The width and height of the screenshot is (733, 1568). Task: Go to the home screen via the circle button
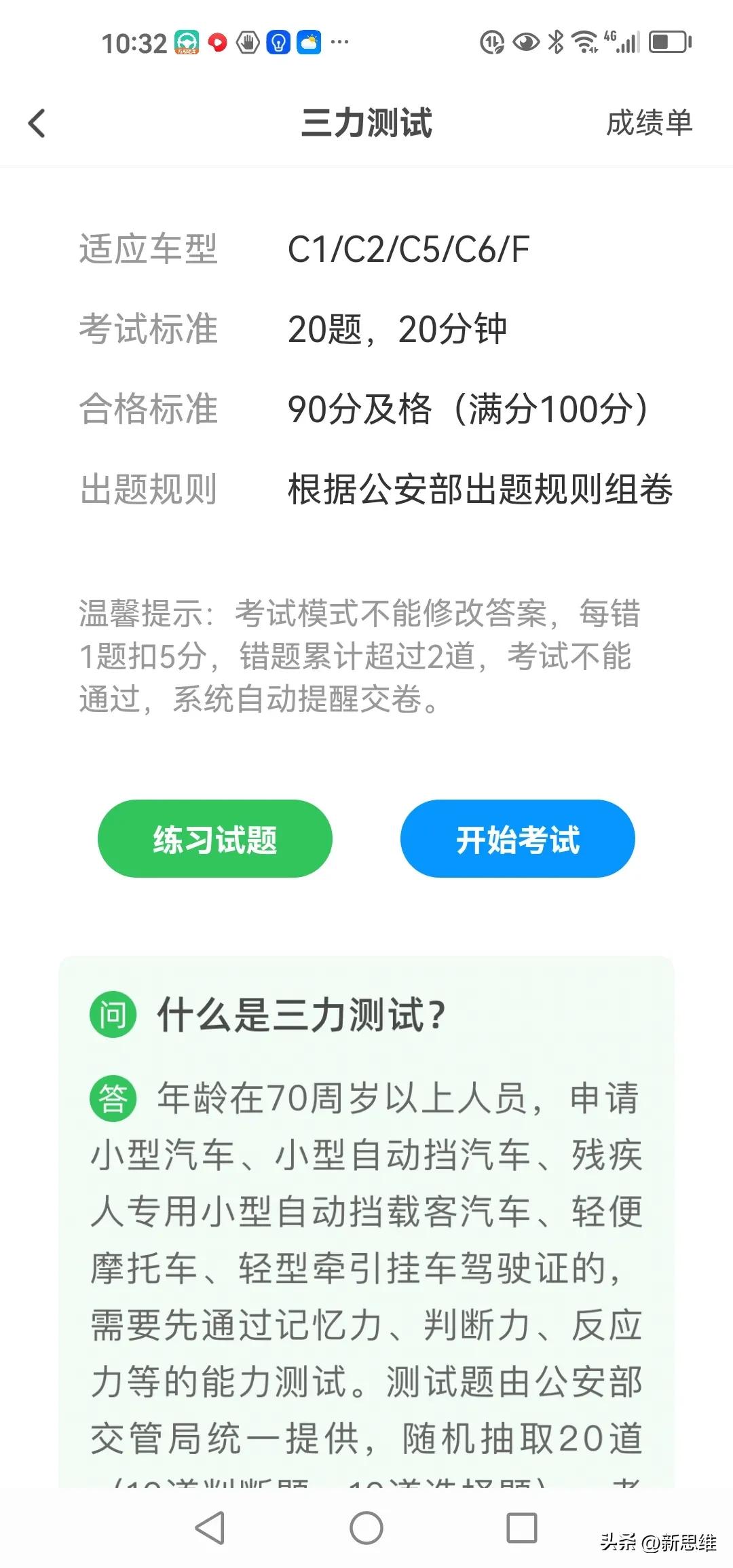pos(366,1529)
